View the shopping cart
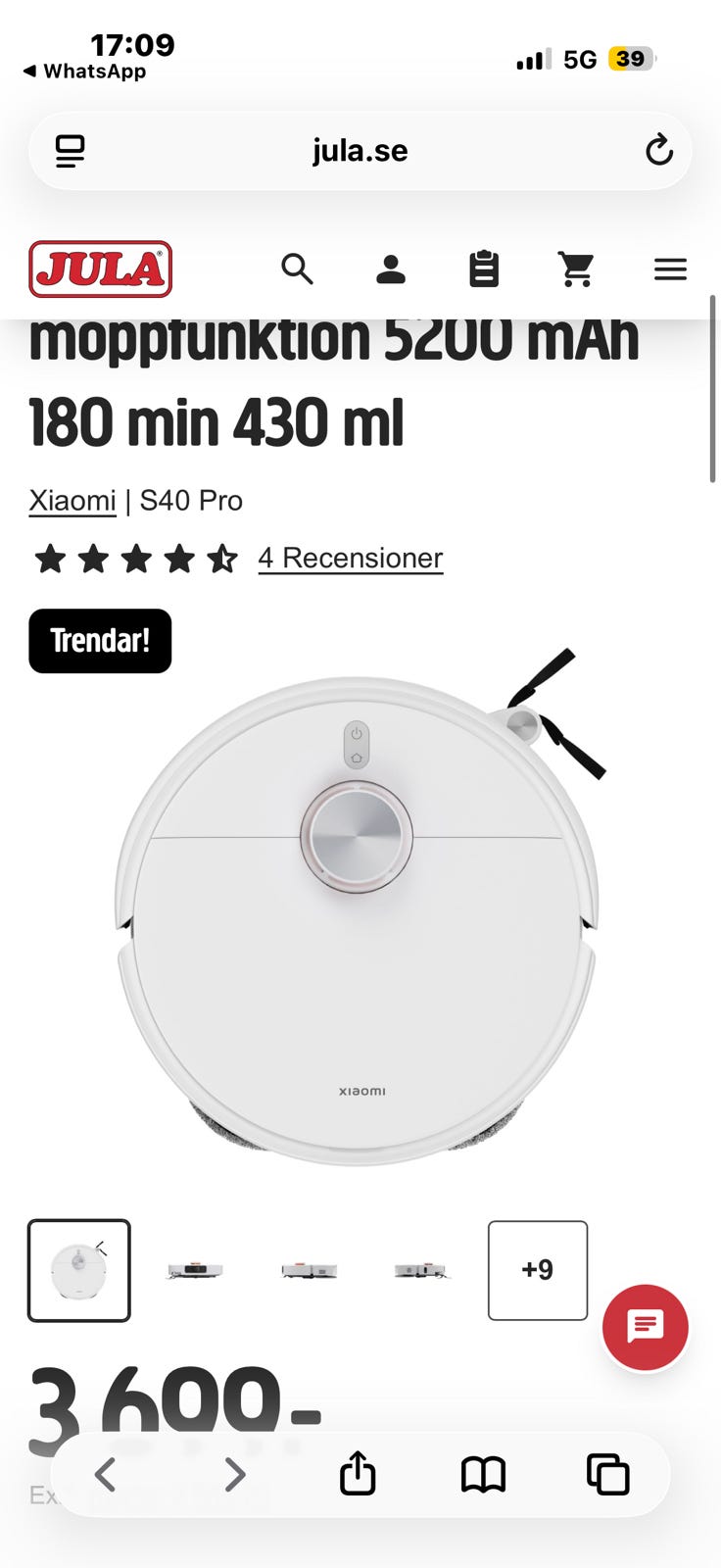 point(576,269)
